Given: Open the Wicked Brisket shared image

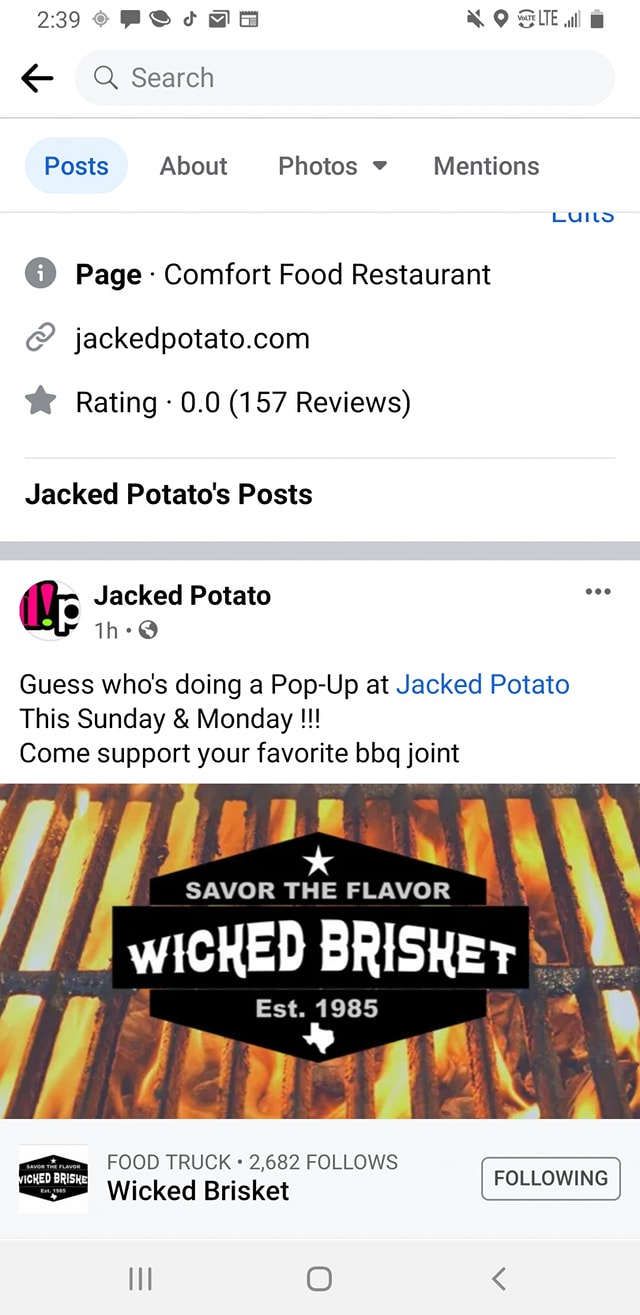Looking at the screenshot, I should click(320, 950).
